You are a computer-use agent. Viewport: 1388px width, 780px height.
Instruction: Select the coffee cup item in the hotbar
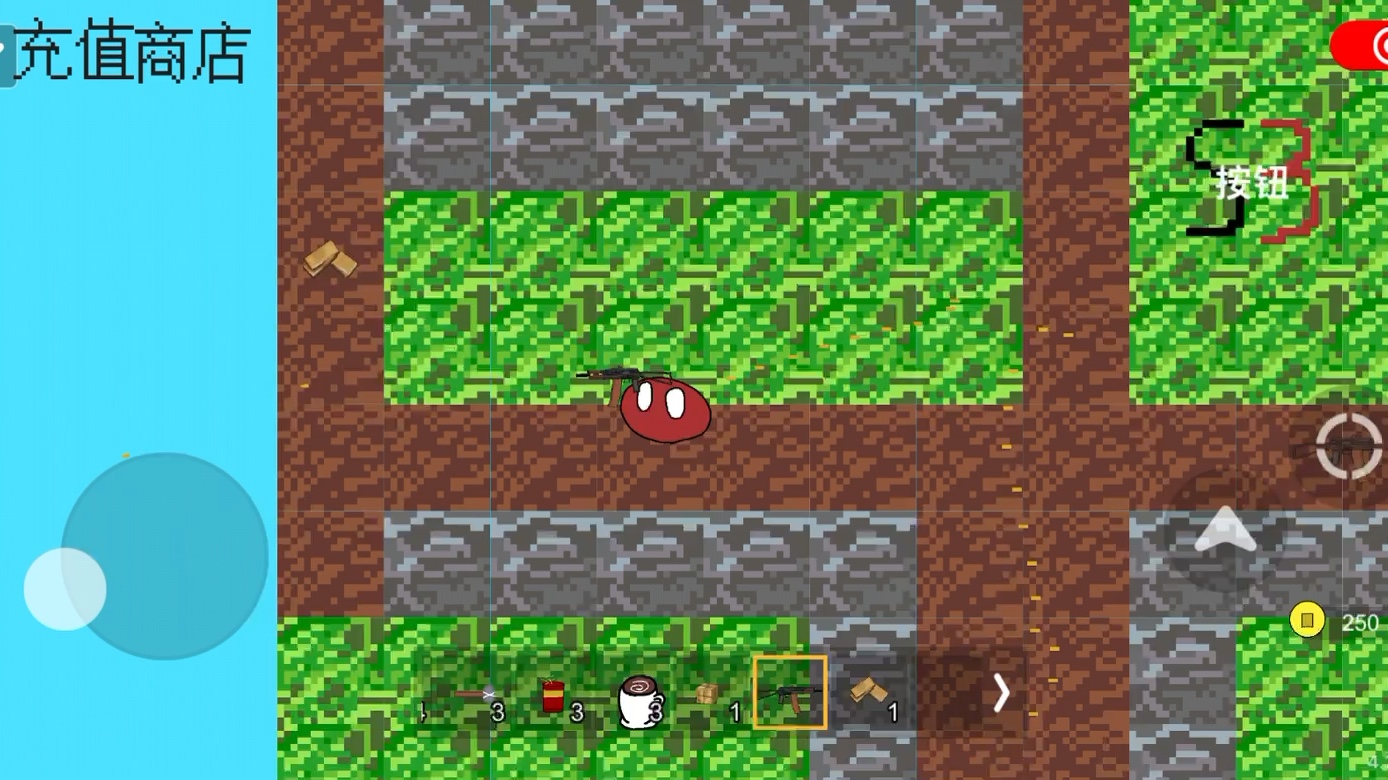tap(639, 699)
